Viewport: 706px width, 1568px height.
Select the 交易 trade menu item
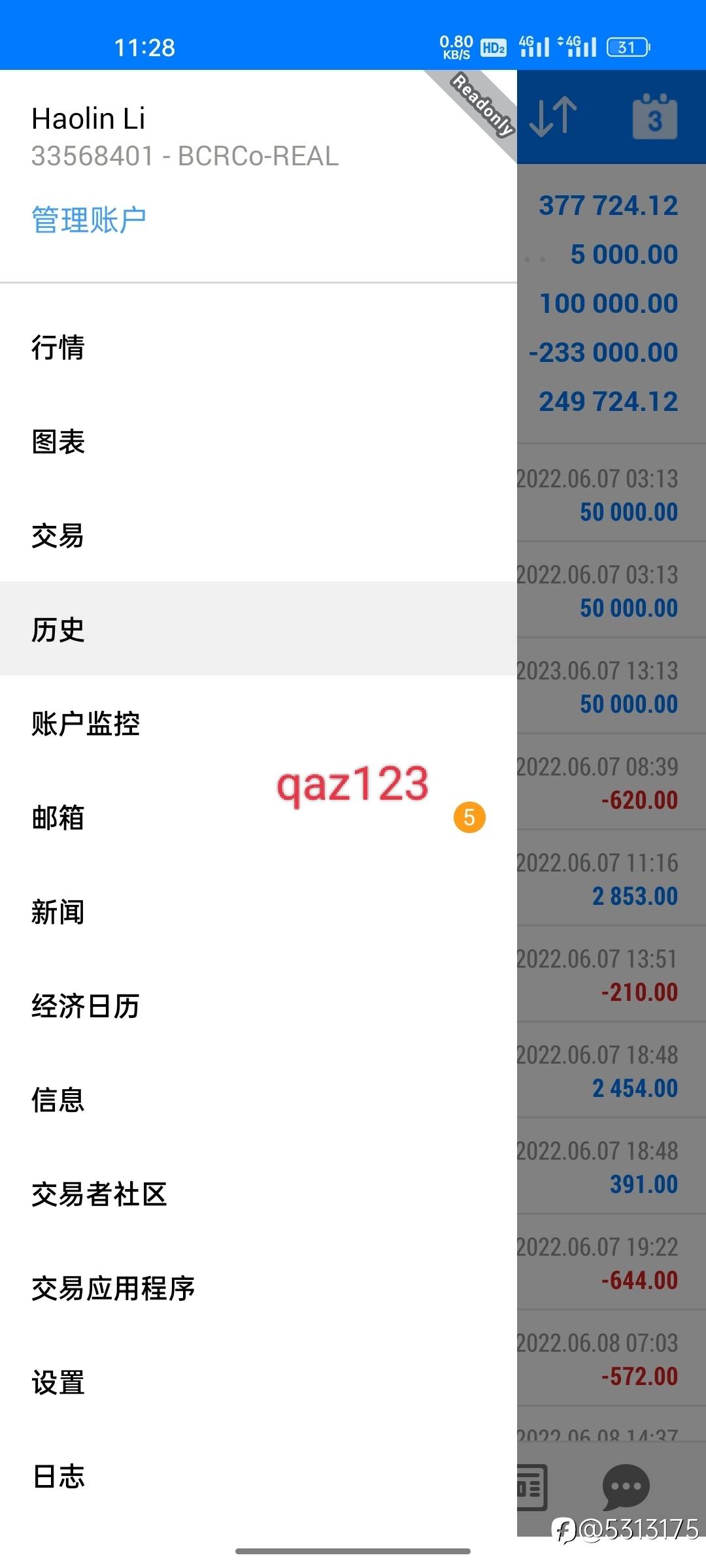tap(258, 536)
